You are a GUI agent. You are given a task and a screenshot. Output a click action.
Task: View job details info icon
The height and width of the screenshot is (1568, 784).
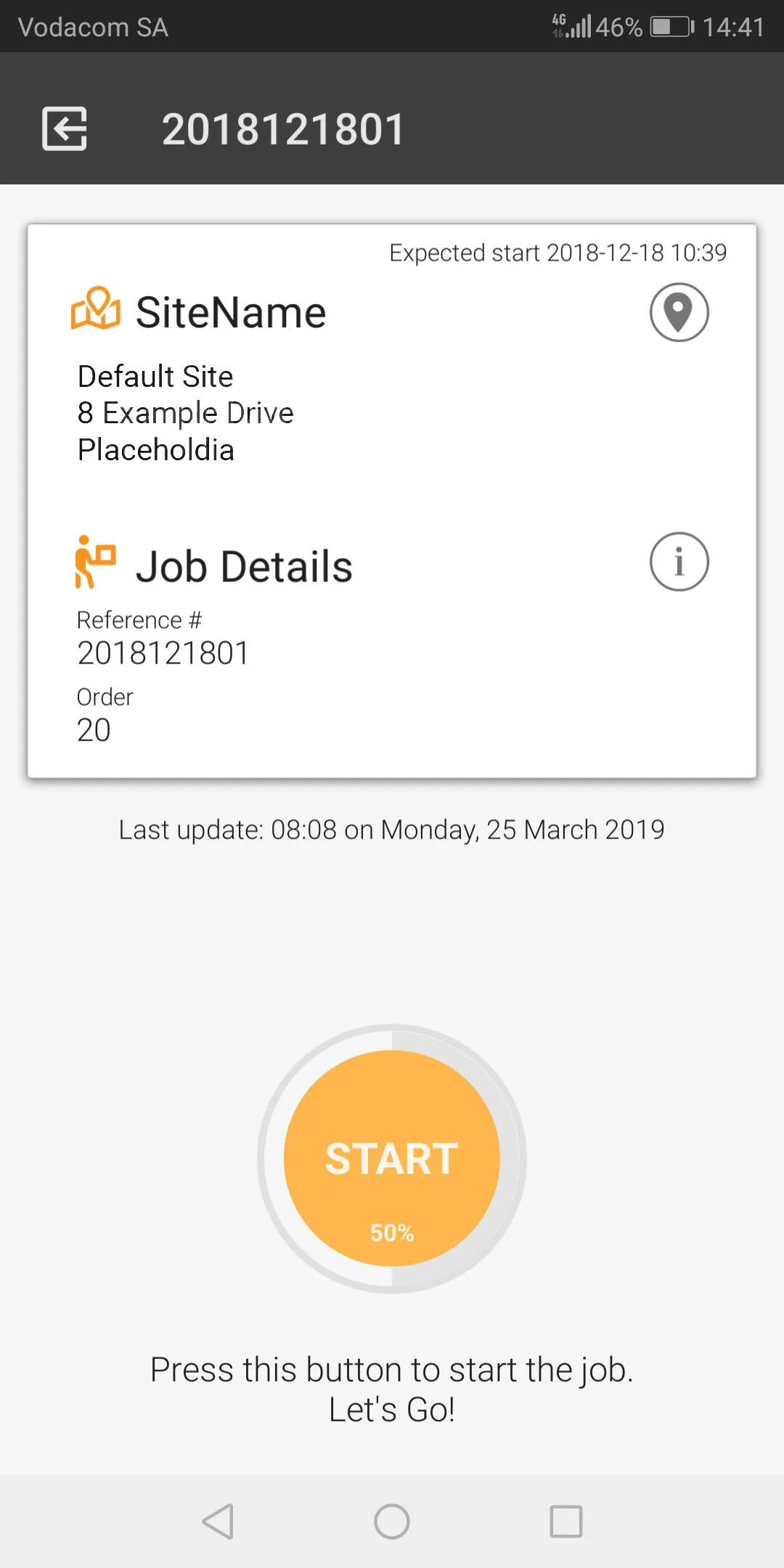[679, 562]
